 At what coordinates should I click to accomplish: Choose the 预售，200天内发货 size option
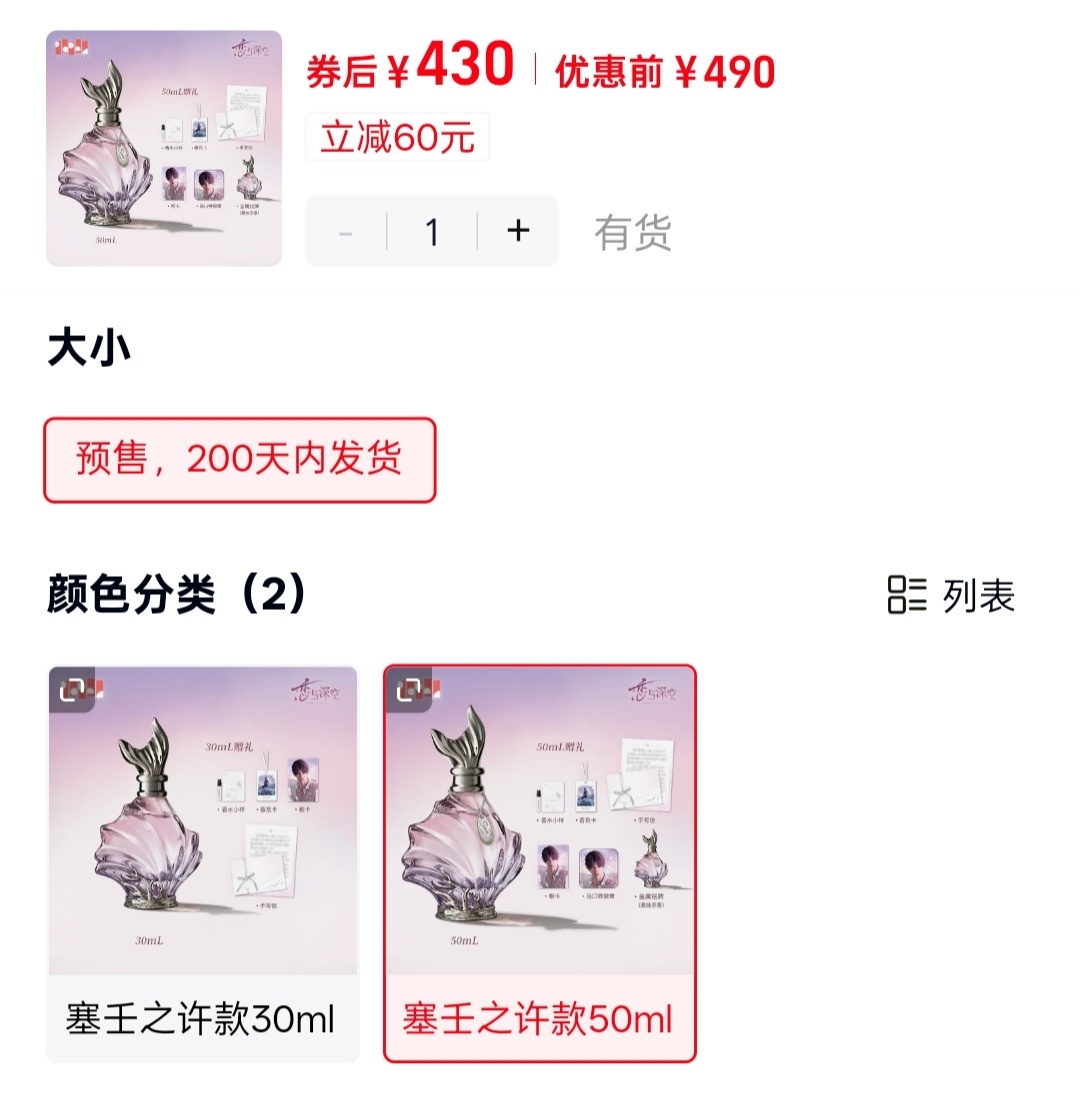241,459
